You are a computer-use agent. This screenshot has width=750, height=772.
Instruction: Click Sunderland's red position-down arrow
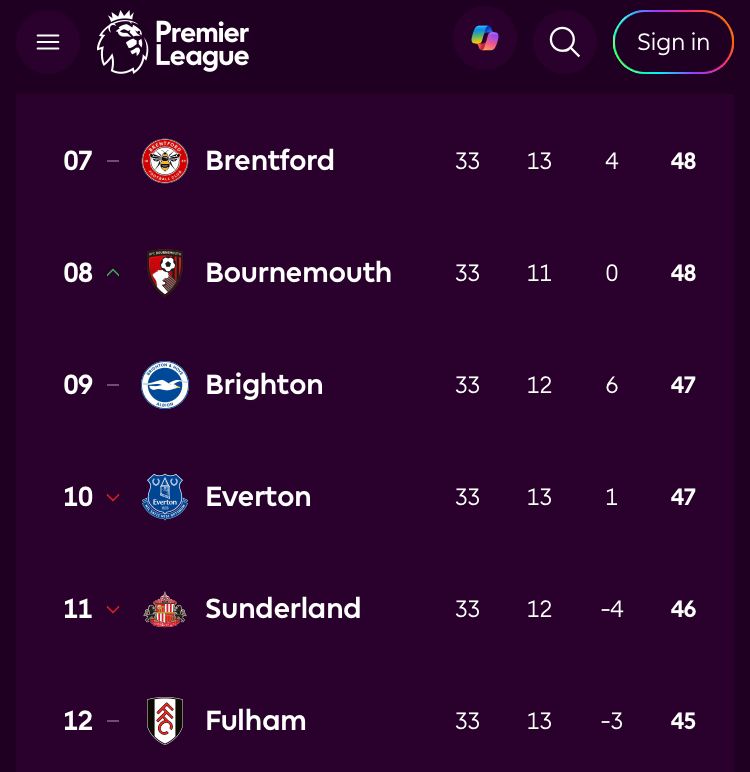(113, 609)
